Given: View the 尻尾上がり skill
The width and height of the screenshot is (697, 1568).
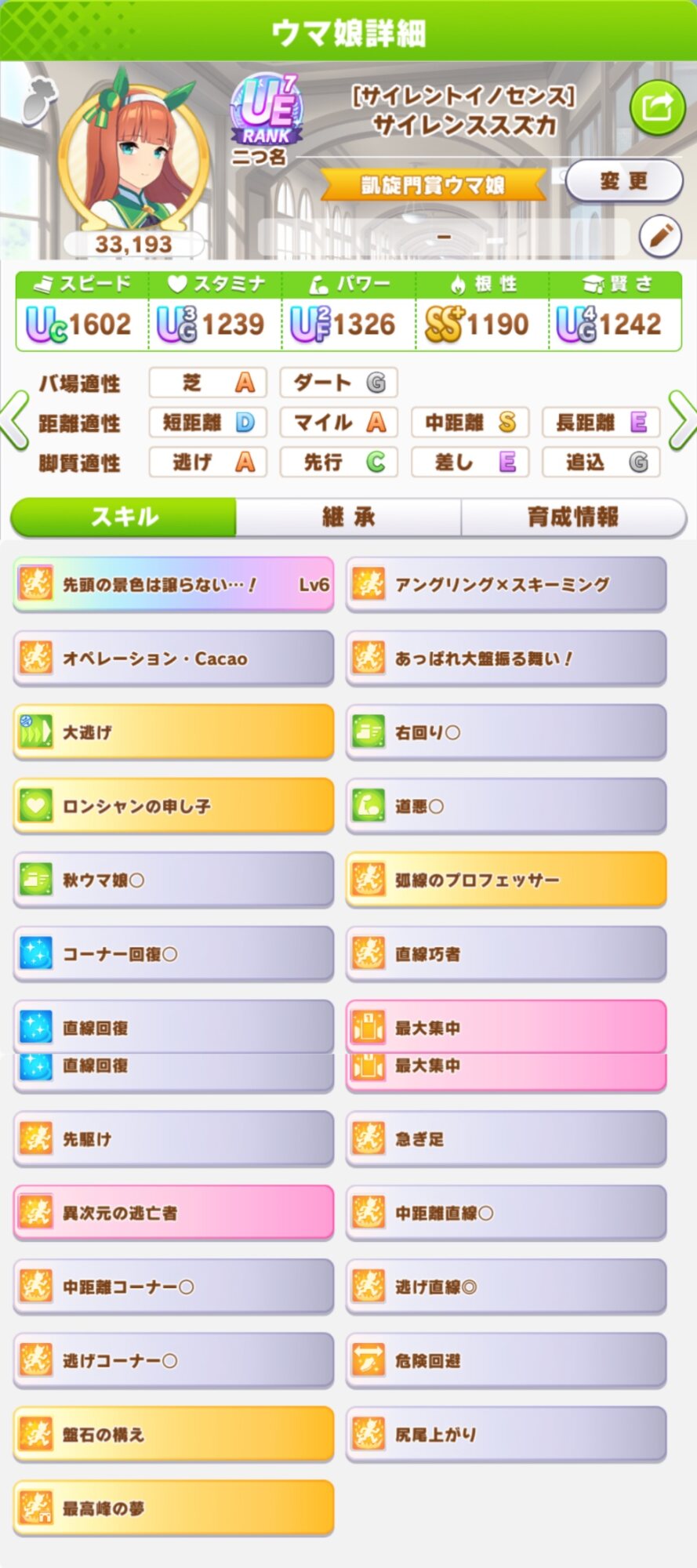Looking at the screenshot, I should (x=506, y=1434).
